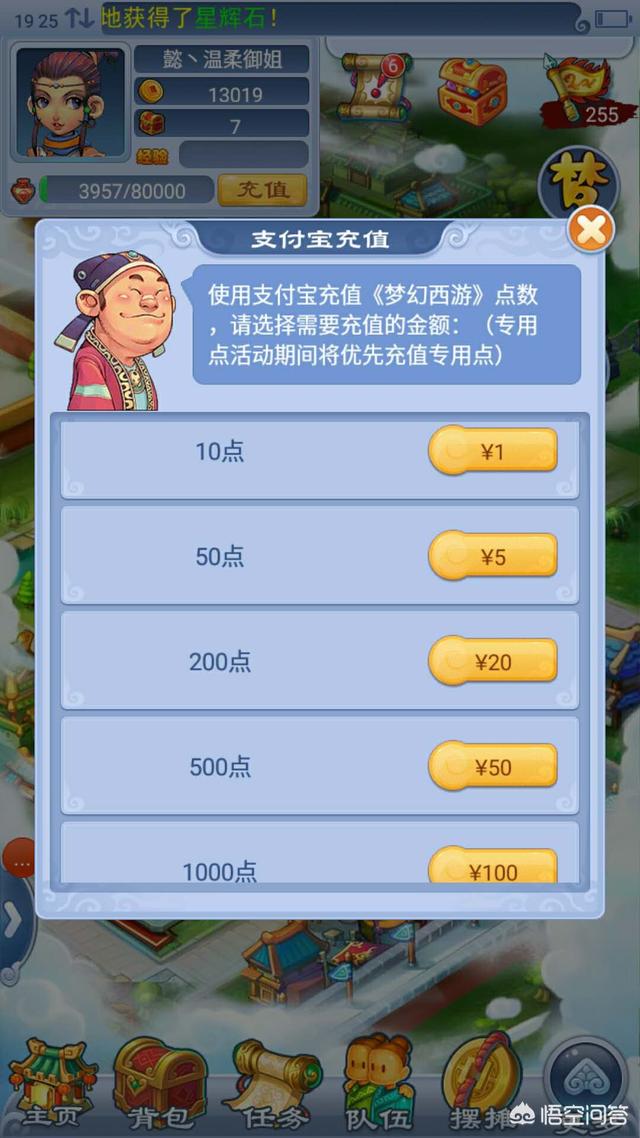
Task: Select the ¥1 recharge for 10点
Action: click(x=492, y=452)
